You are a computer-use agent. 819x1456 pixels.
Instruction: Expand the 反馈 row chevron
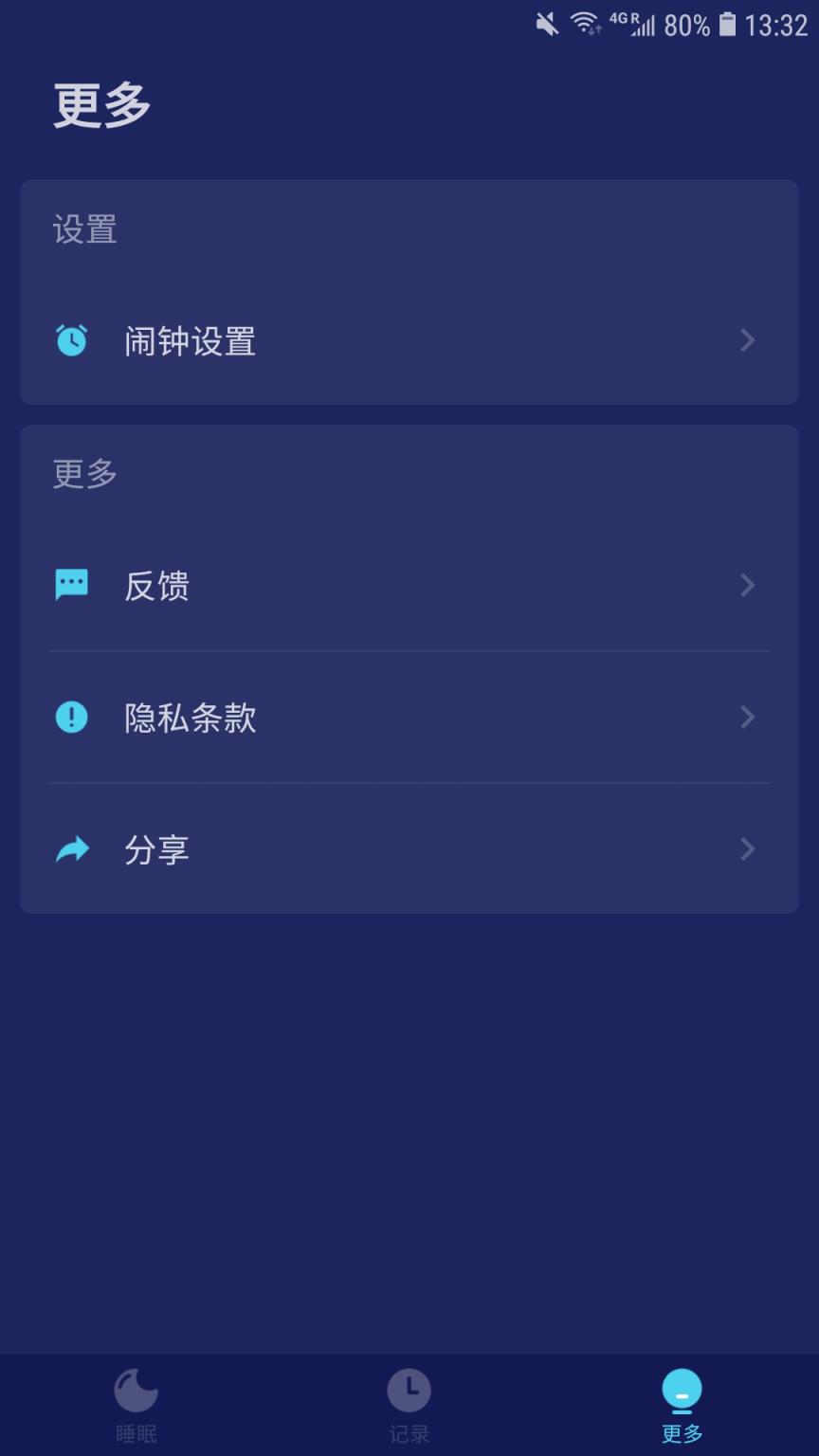tap(748, 585)
